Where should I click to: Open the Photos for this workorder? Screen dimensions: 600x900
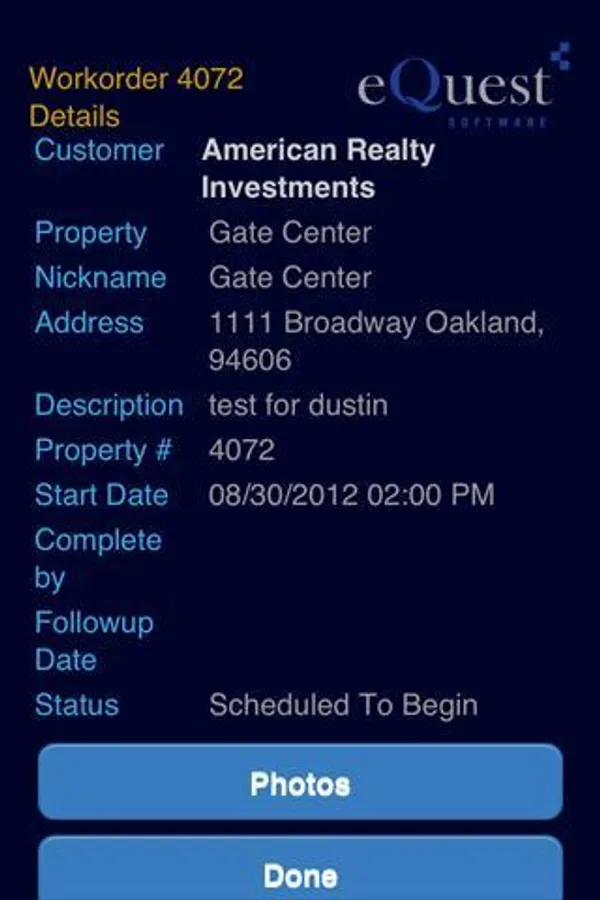[300, 783]
